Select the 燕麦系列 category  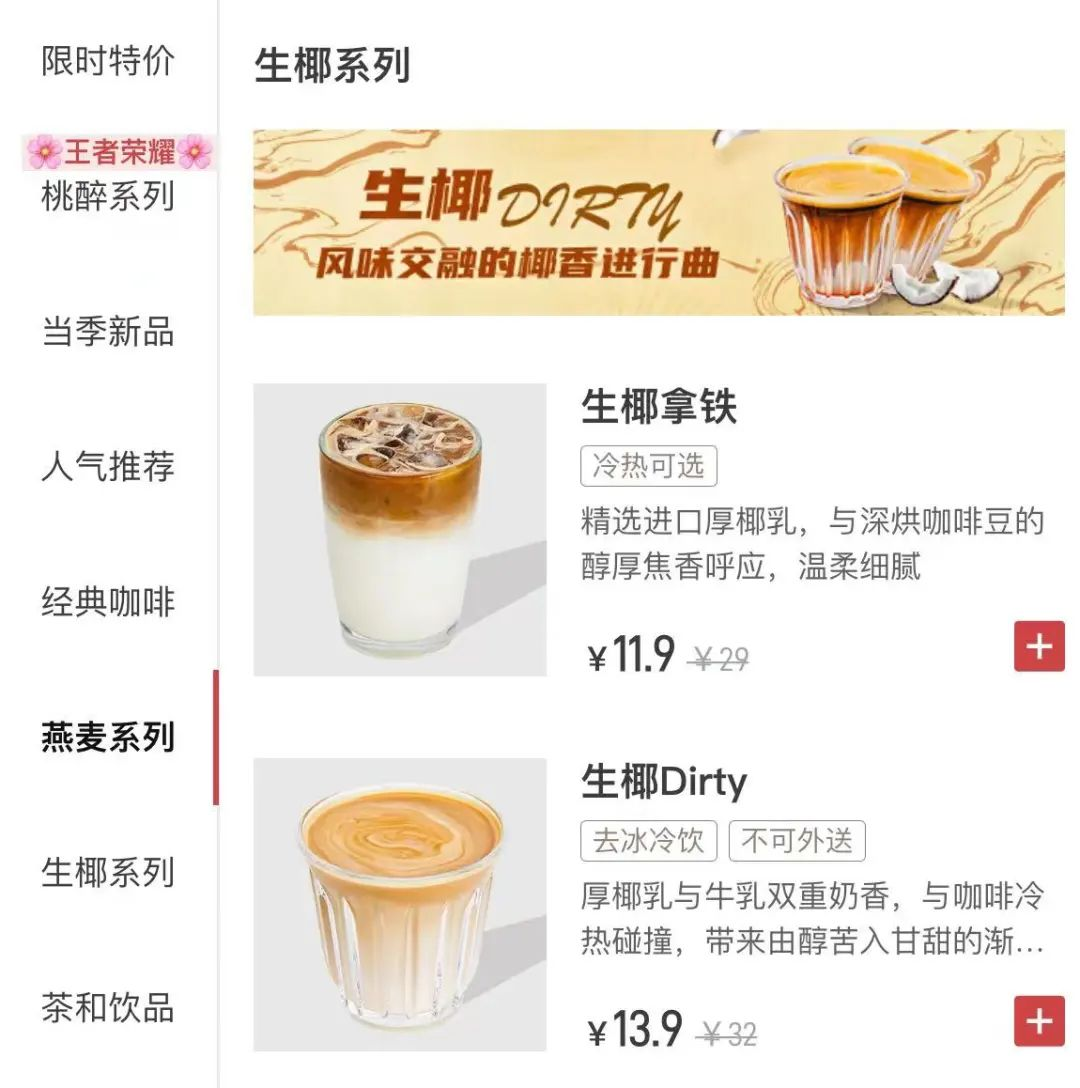(x=108, y=737)
